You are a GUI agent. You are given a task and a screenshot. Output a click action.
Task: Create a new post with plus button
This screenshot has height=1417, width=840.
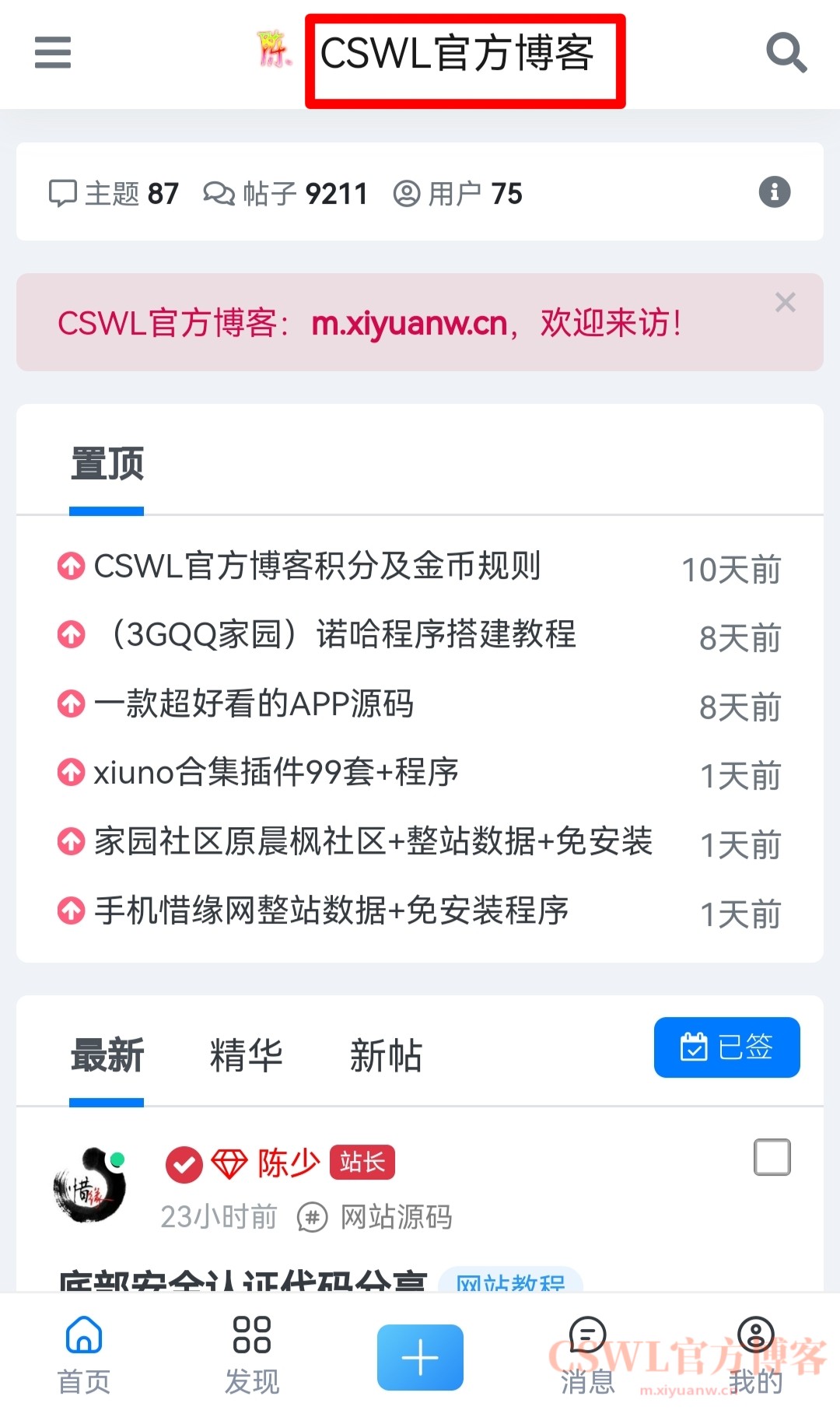click(x=420, y=1357)
